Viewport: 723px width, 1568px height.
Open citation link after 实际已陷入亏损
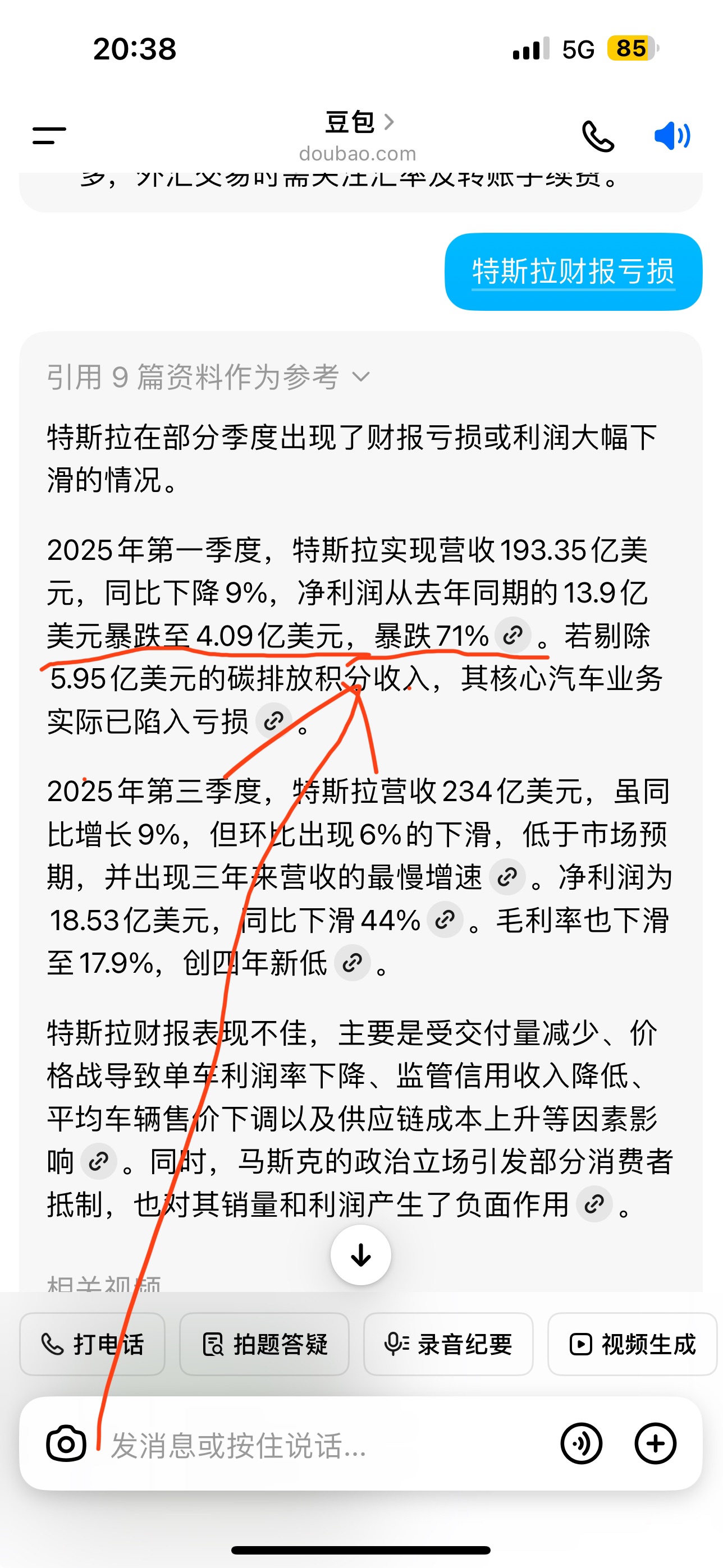273,721
